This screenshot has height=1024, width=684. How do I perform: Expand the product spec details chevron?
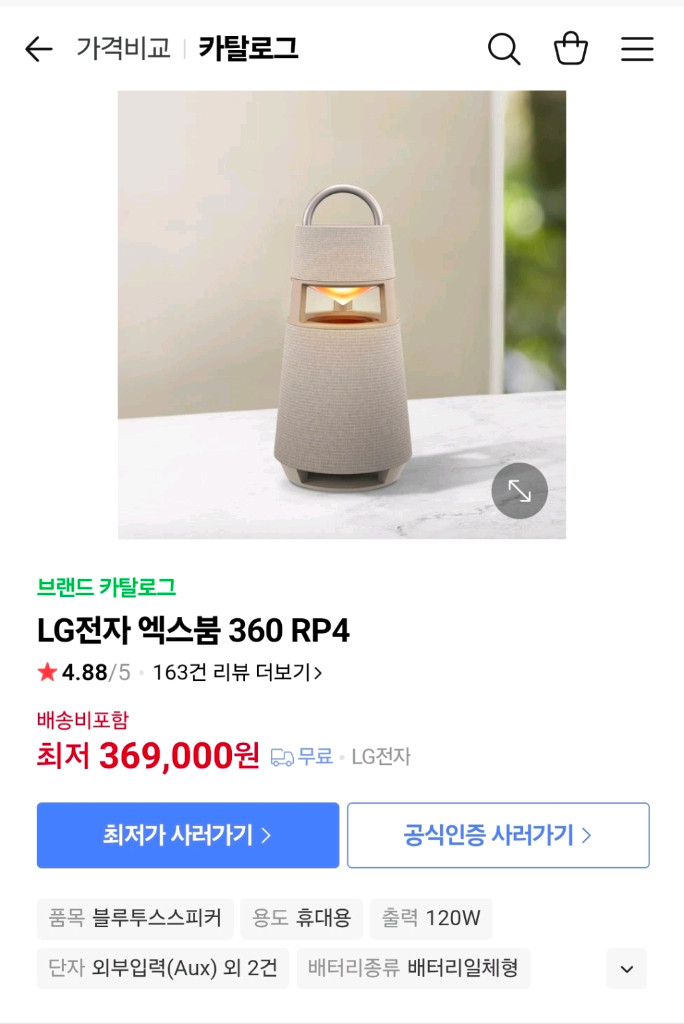coord(627,968)
